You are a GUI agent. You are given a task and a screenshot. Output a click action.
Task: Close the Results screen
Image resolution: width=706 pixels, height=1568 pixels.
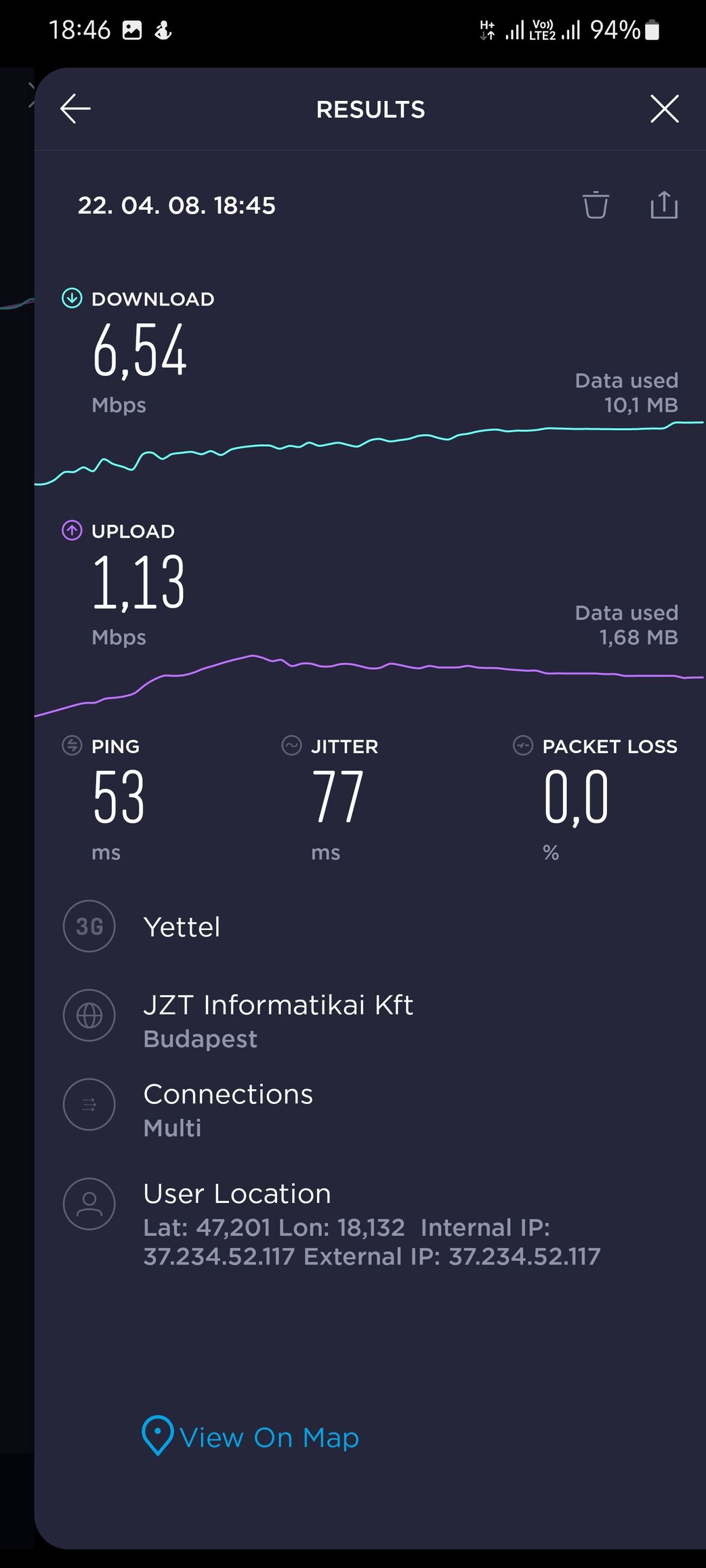click(664, 109)
